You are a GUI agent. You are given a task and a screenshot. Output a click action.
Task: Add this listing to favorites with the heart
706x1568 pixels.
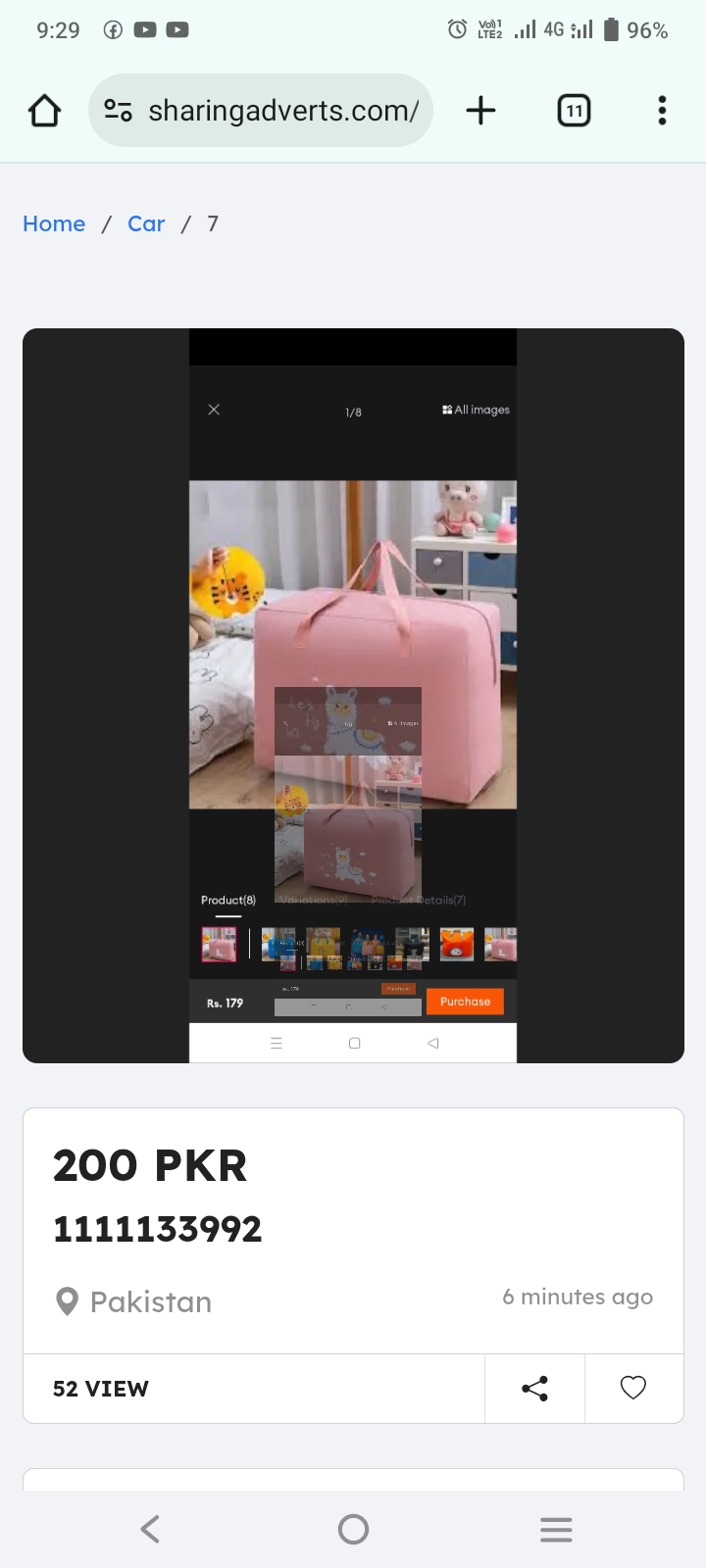(633, 1389)
